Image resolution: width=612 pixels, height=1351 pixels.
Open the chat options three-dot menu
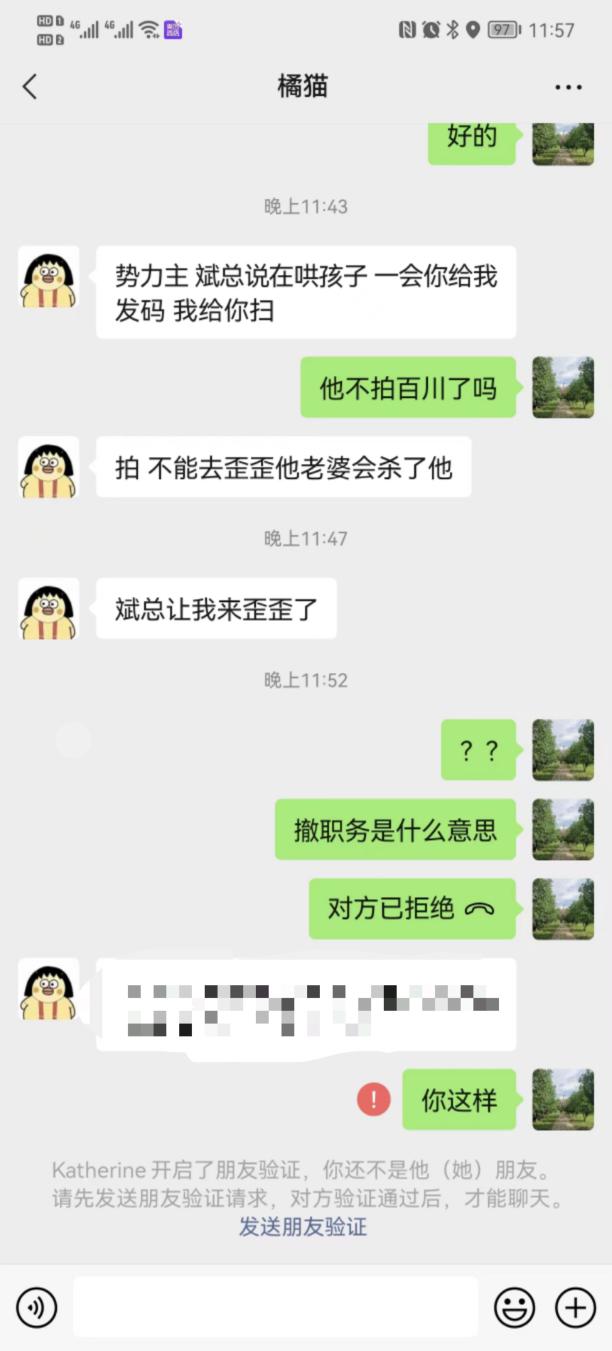click(x=568, y=88)
